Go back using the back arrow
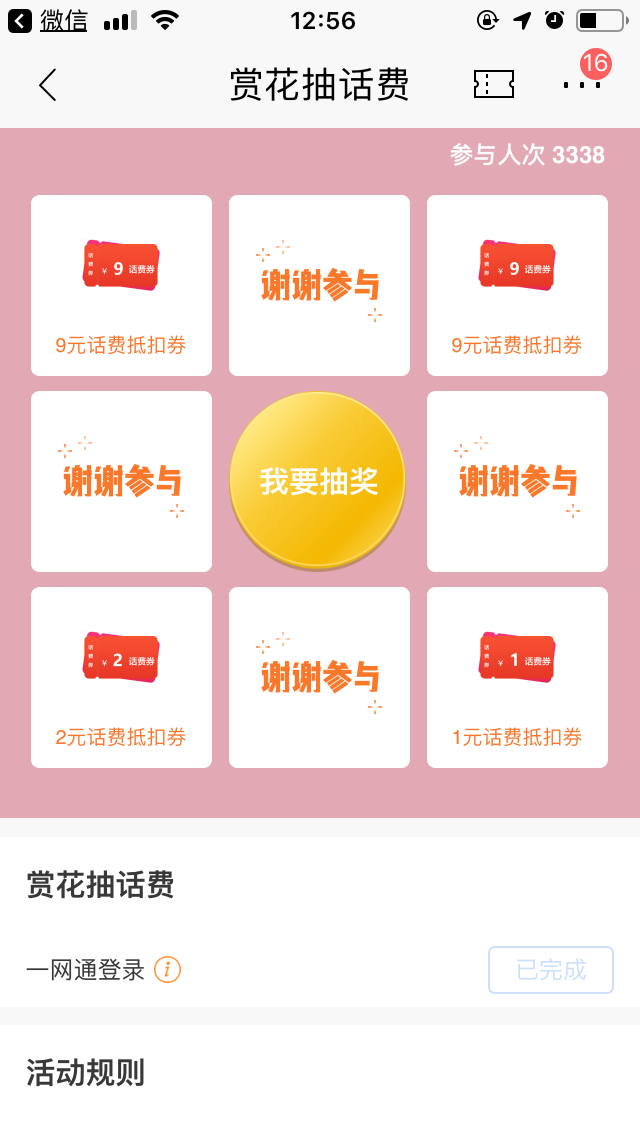 click(47, 85)
